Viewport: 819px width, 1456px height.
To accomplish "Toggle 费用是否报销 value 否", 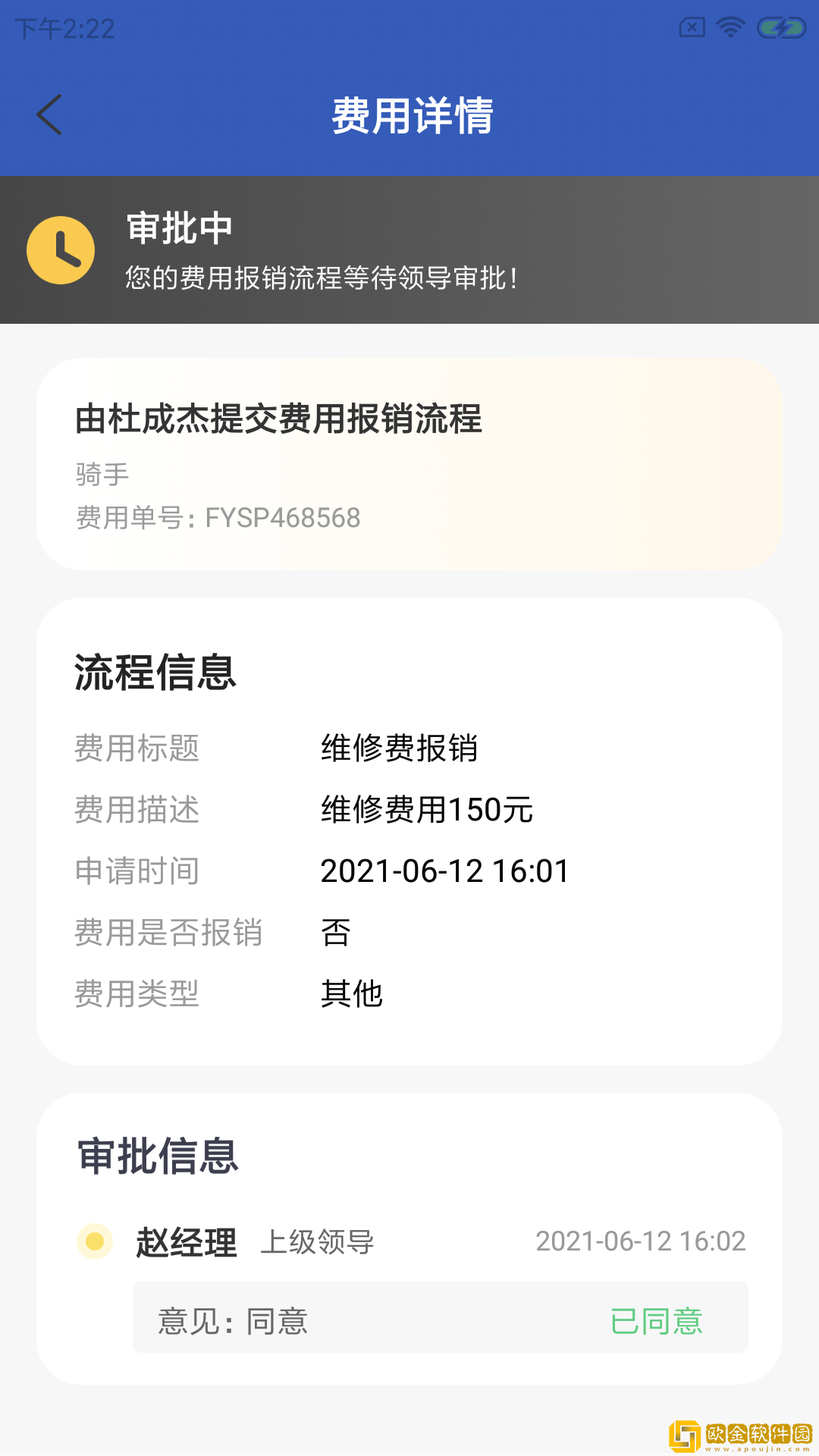I will tap(334, 933).
